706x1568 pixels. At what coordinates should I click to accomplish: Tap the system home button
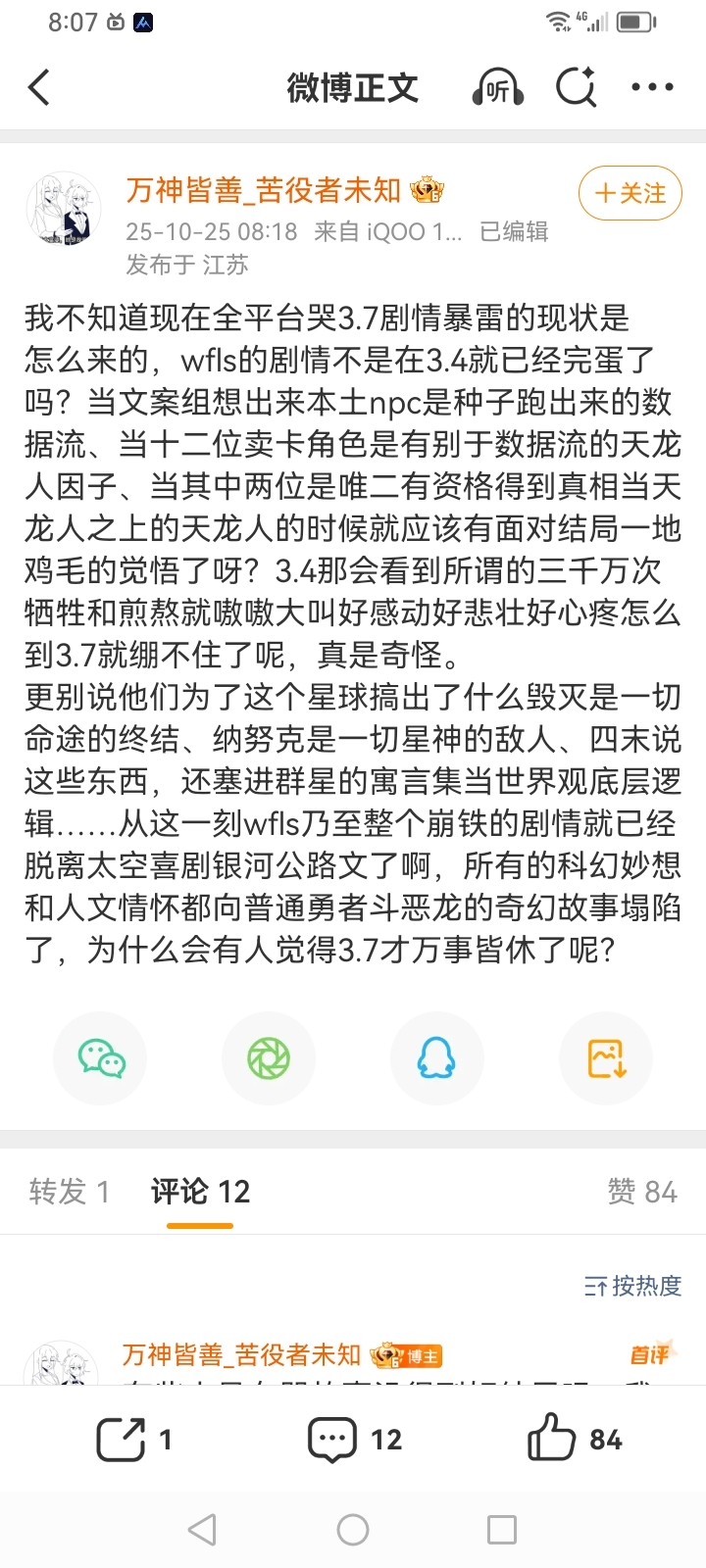click(x=353, y=1530)
